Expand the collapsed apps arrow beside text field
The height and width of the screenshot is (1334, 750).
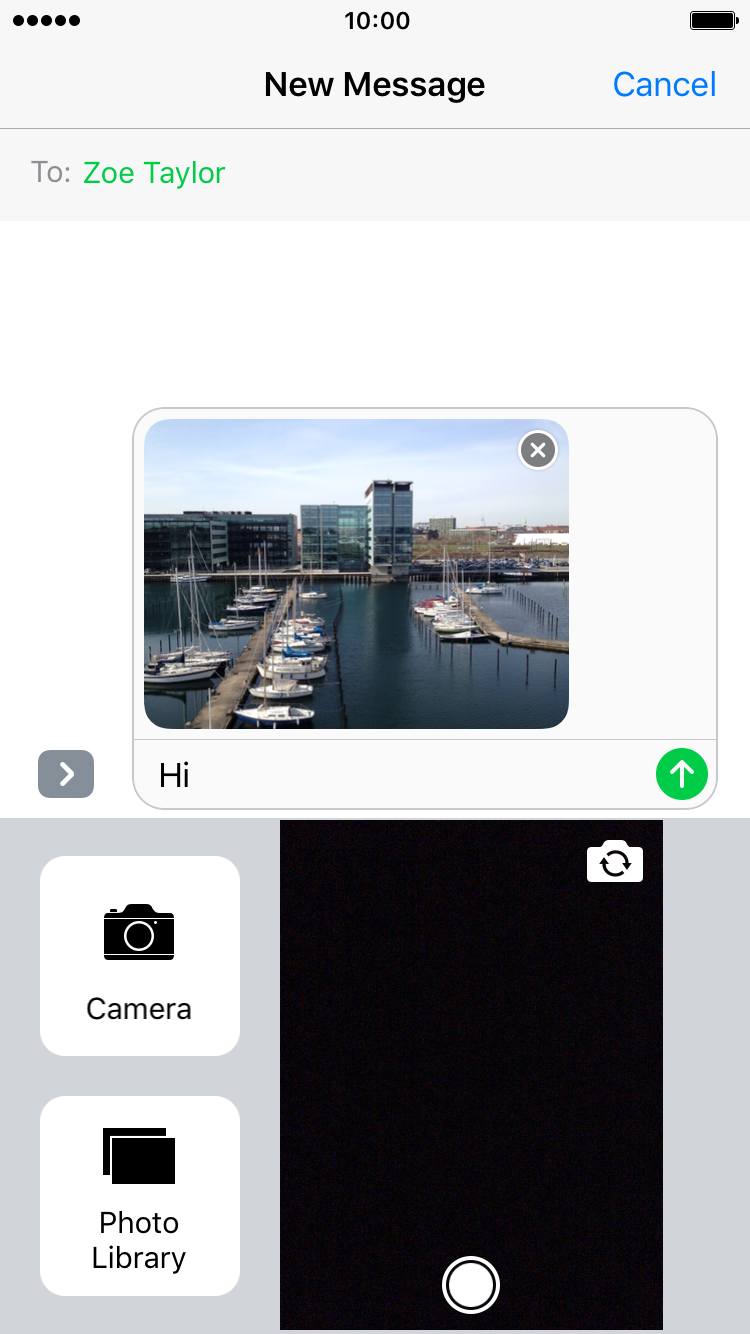click(x=66, y=774)
